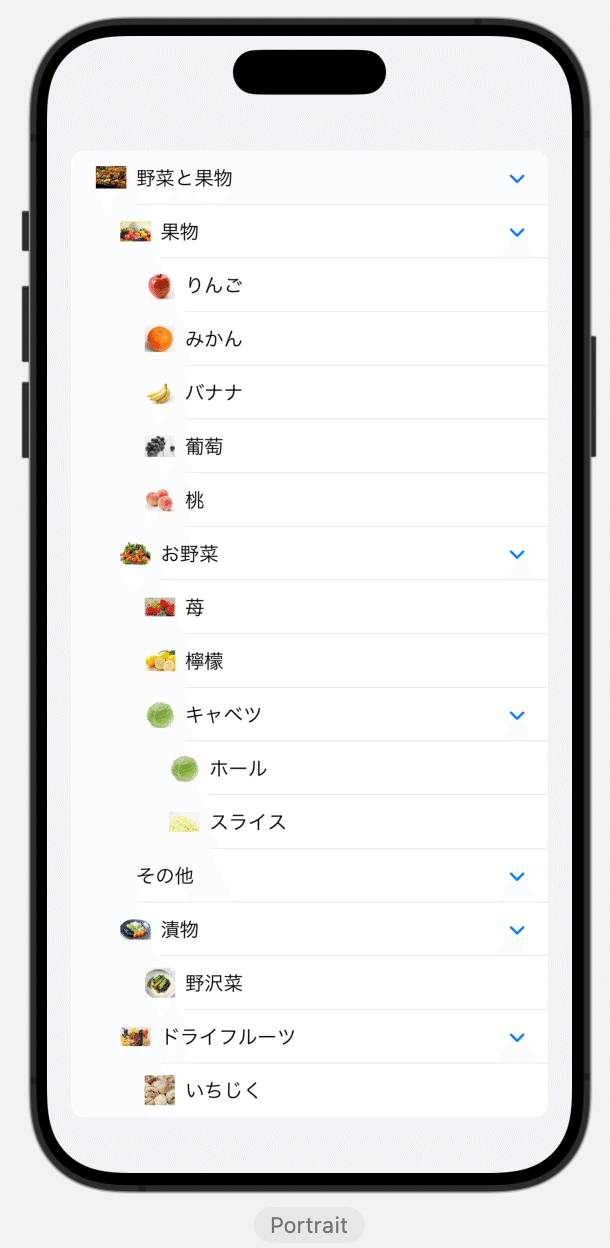Select the ホール item
The image size is (610, 1248).
coord(309,769)
